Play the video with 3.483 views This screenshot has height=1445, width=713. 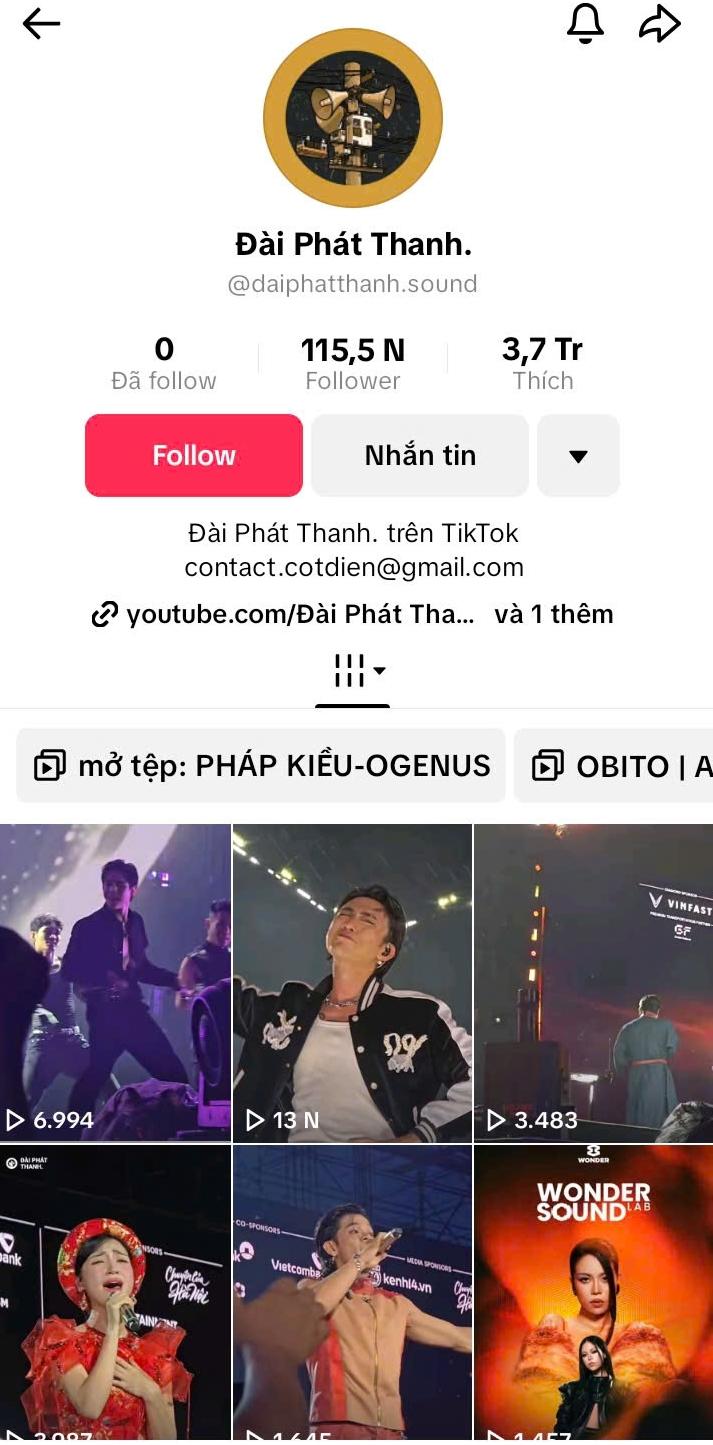(x=593, y=982)
